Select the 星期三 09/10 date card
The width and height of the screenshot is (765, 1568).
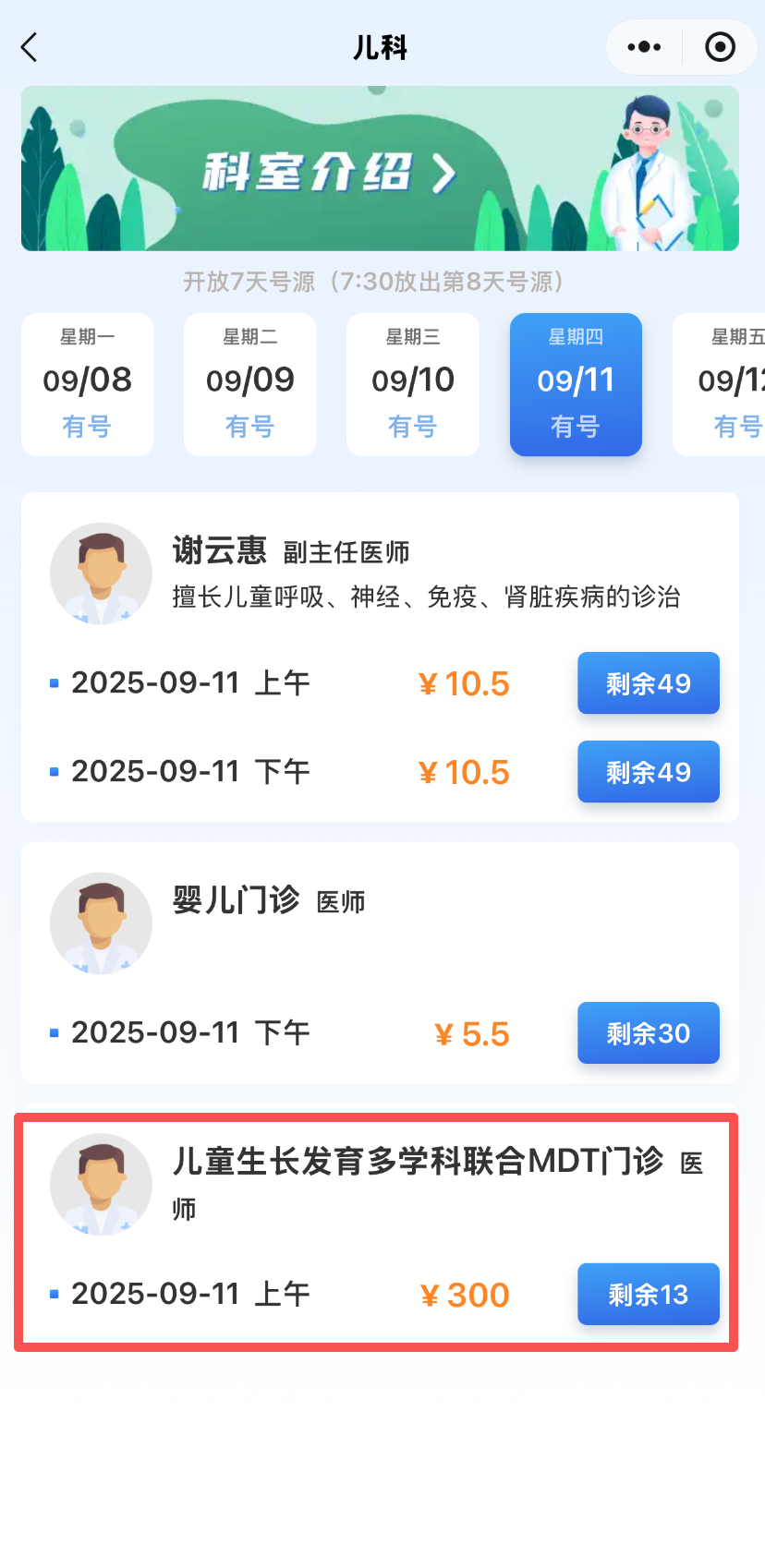coord(413,384)
